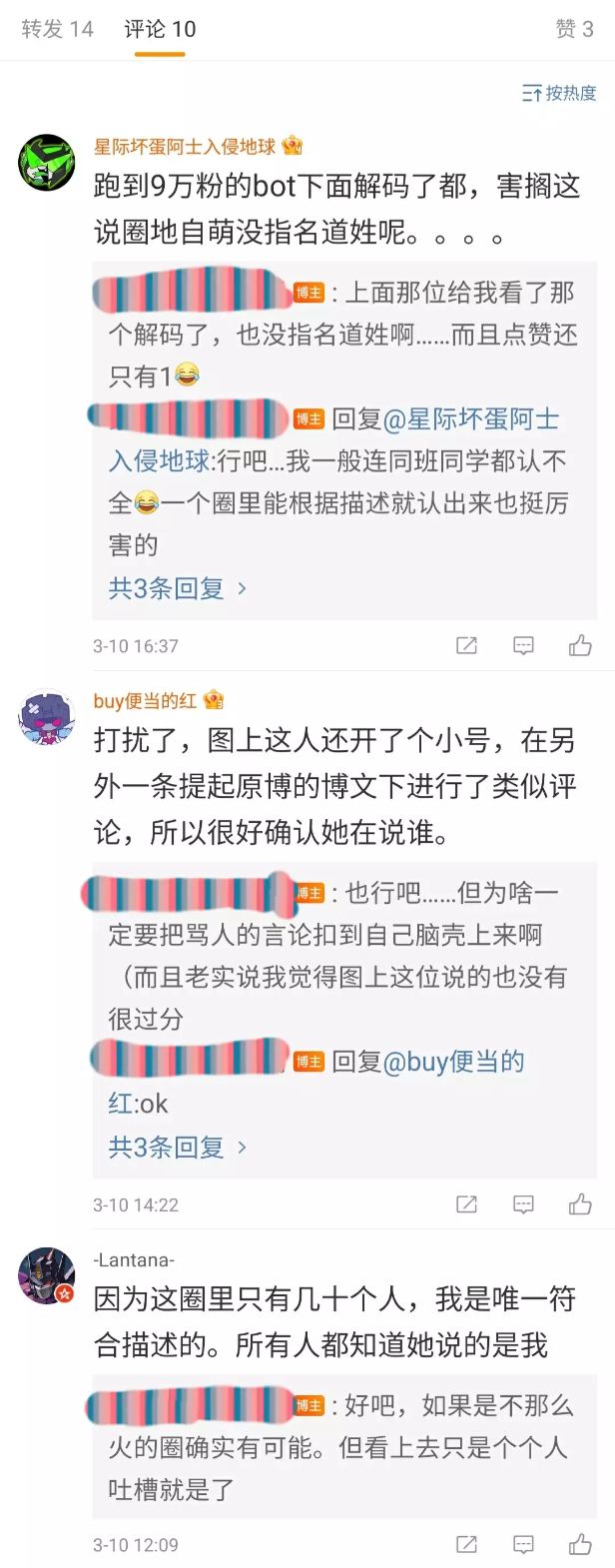Change sorting via 按热度
This screenshot has width=615, height=1568.
559,93
